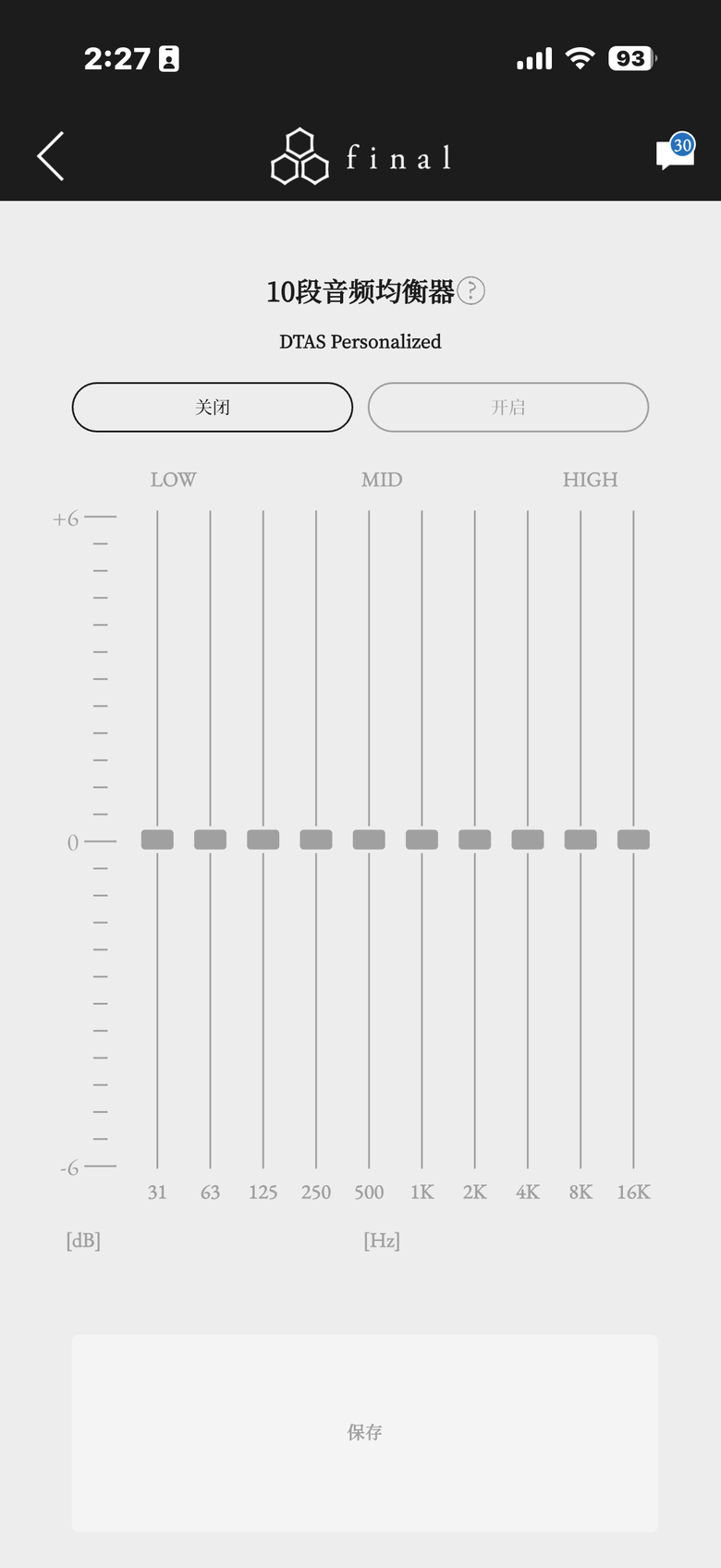Open the messages icon with badge 30
The height and width of the screenshot is (1568, 721).
click(675, 153)
